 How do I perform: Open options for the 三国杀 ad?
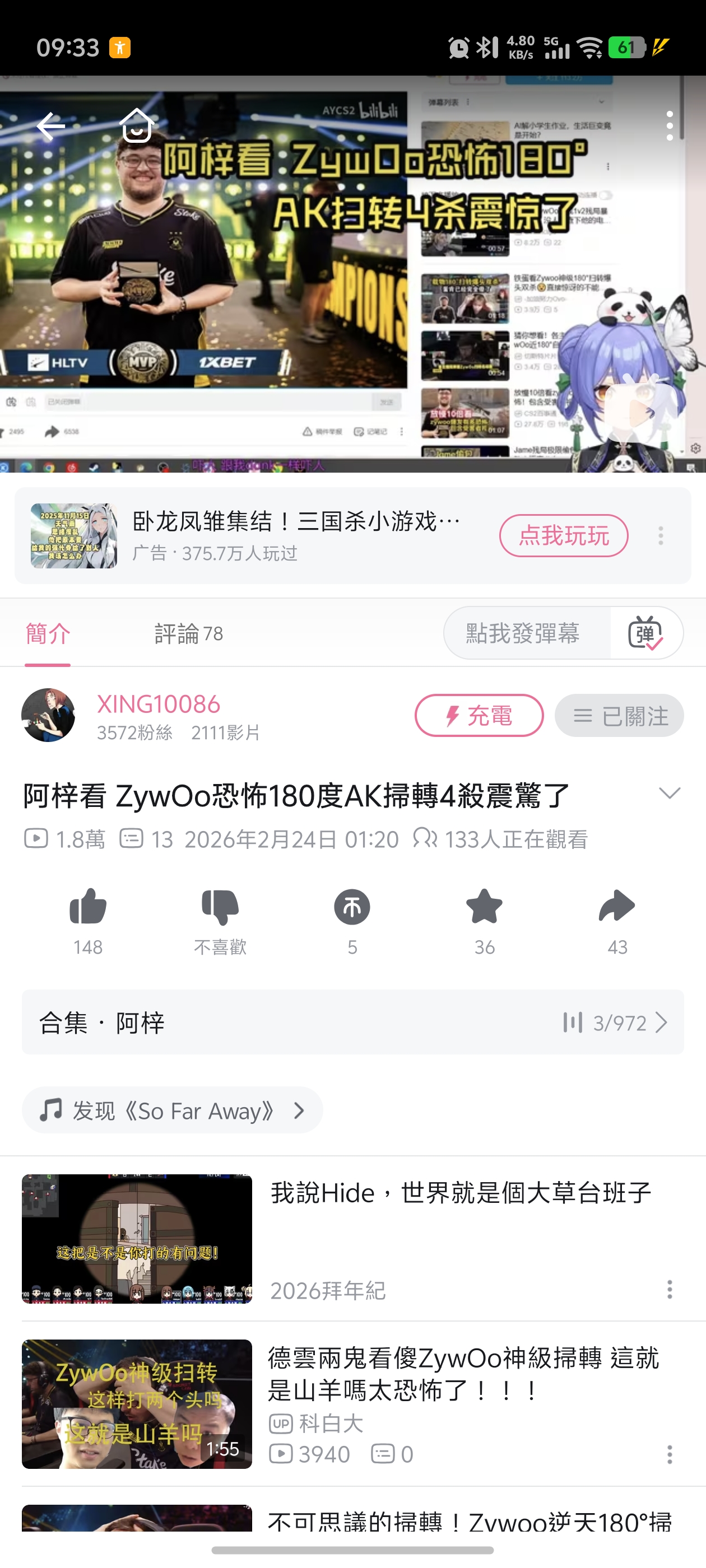[660, 536]
